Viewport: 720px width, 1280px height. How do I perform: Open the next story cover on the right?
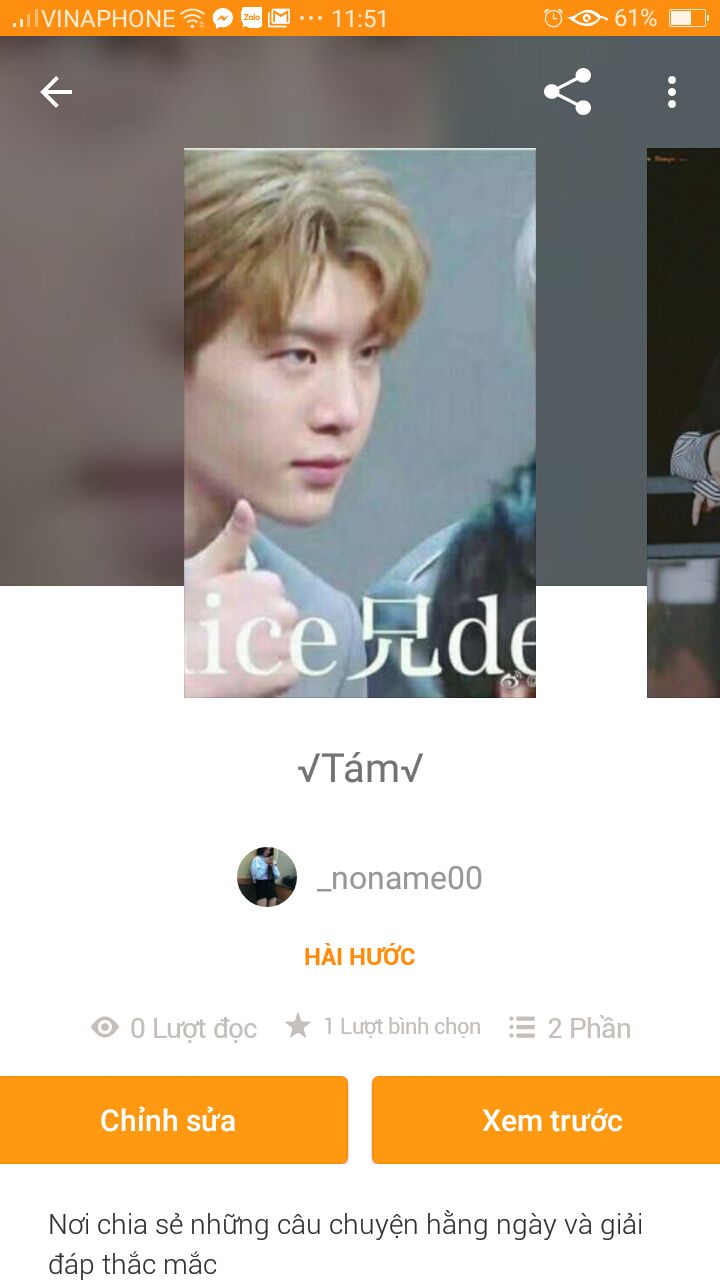(684, 422)
